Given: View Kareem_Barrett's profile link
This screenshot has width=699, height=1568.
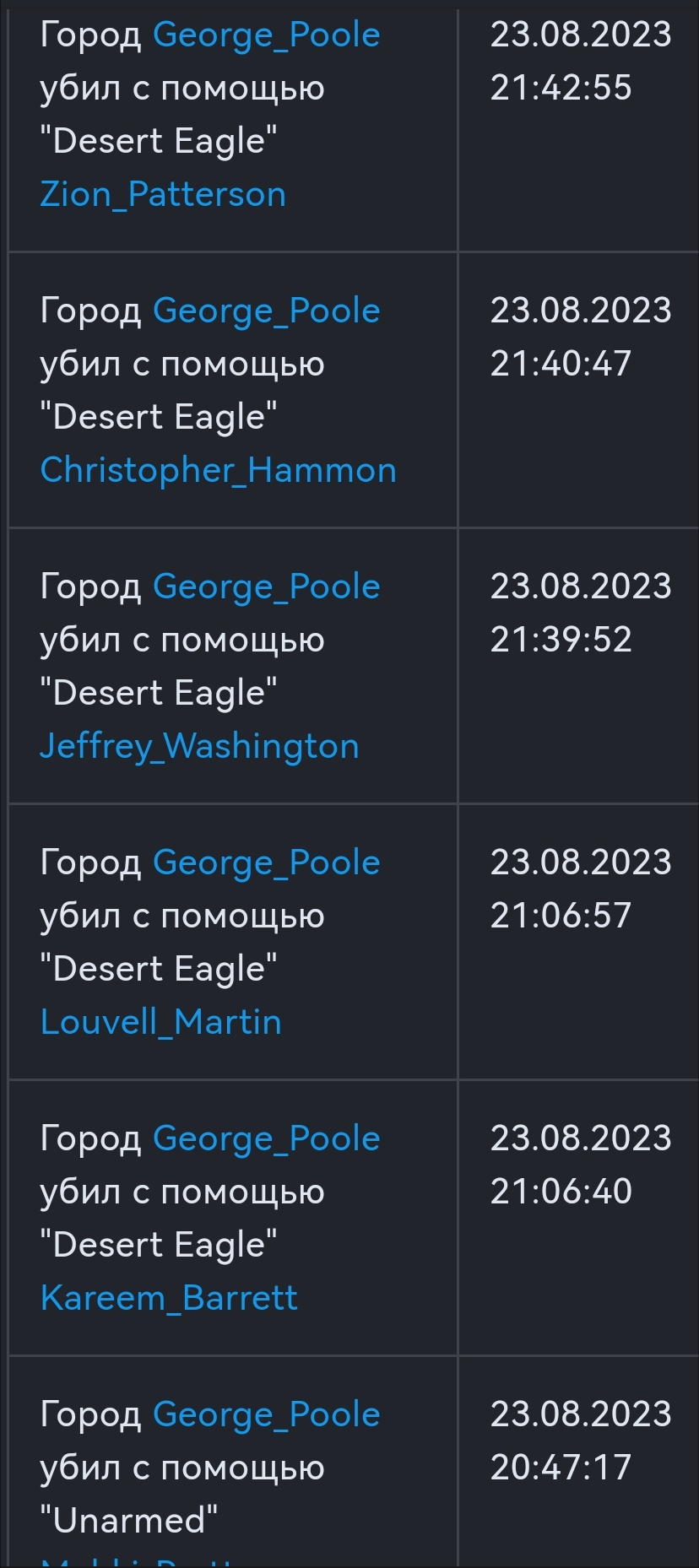Looking at the screenshot, I should tap(169, 1299).
